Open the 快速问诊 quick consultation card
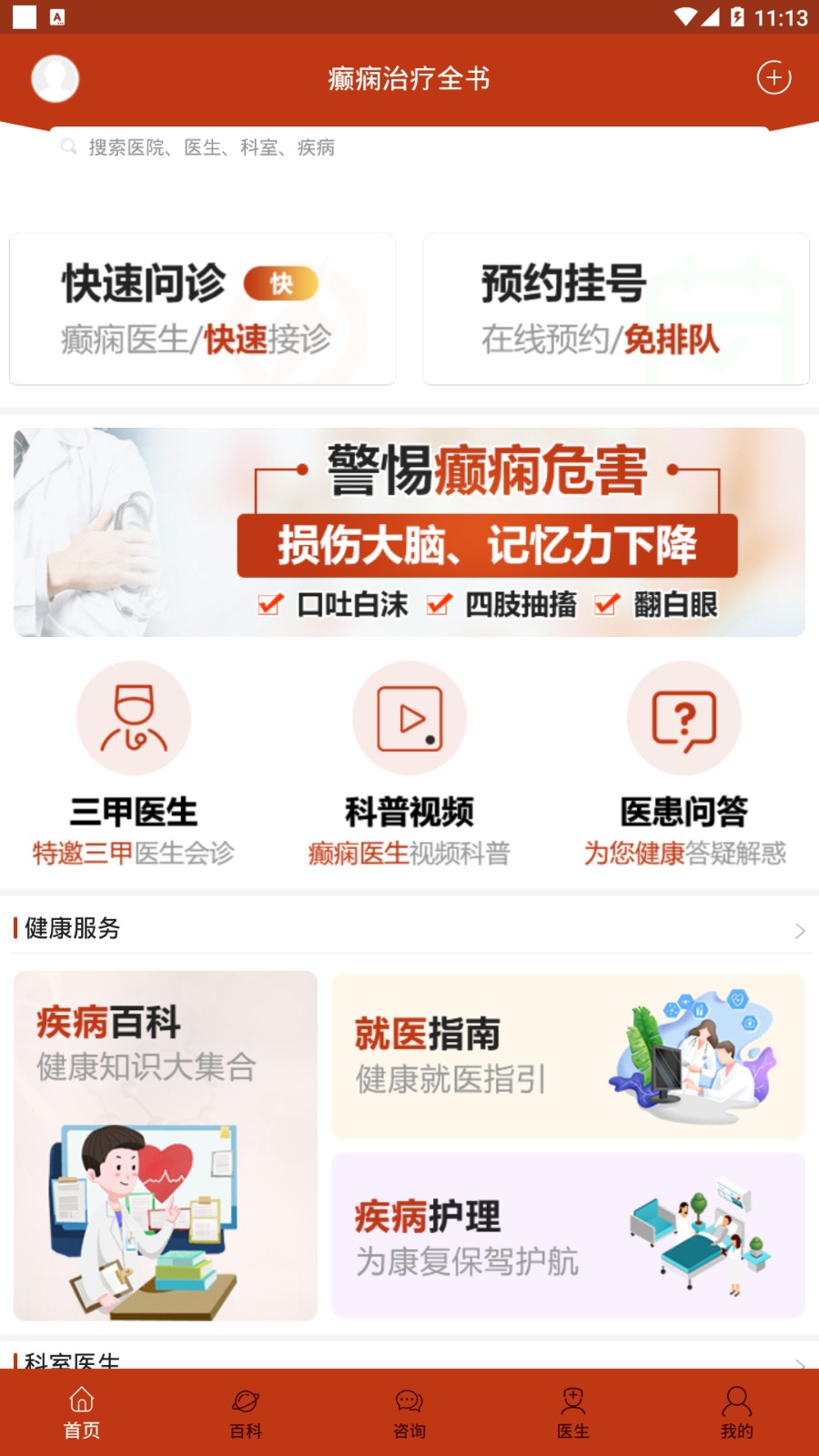Screen dimensions: 819x1456 tap(202, 309)
